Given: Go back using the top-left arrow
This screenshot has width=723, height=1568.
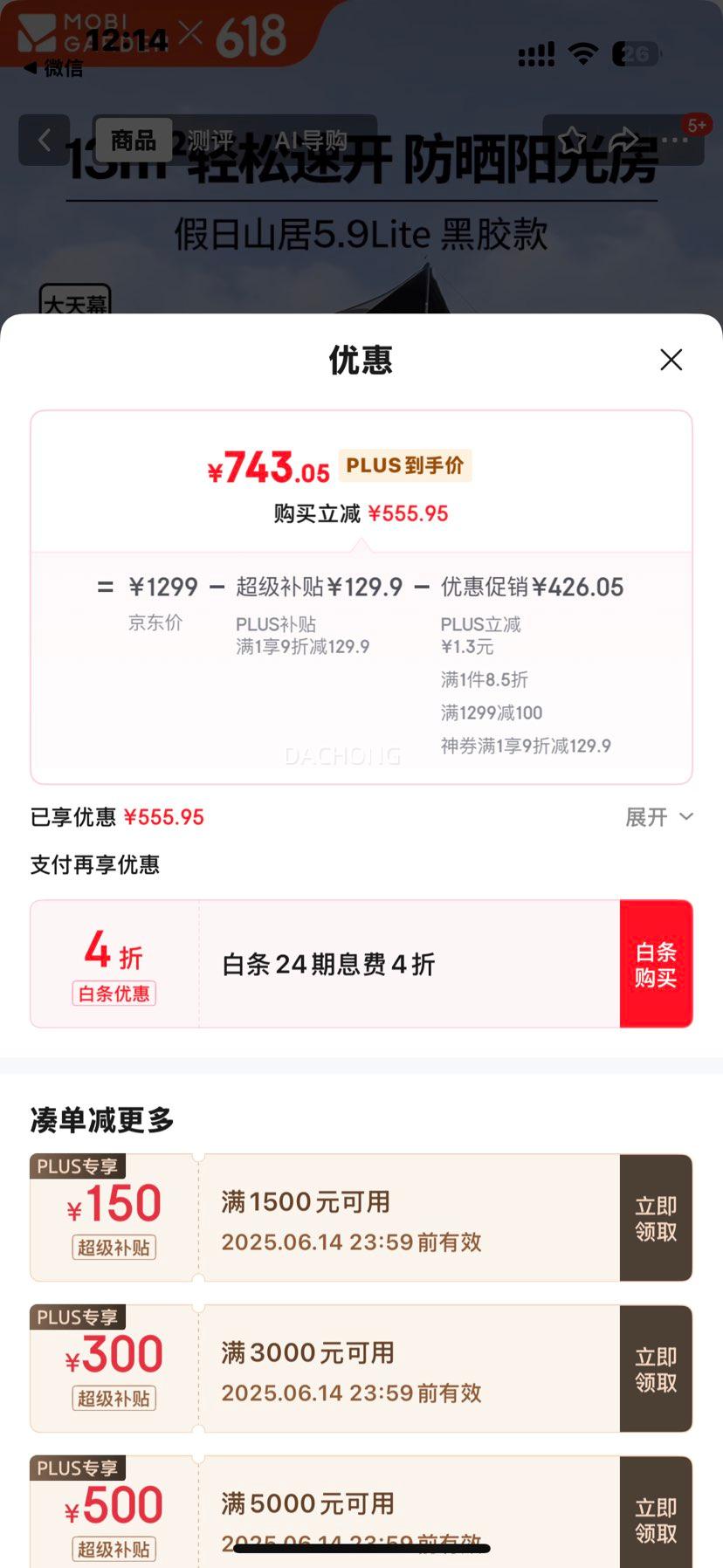Looking at the screenshot, I should pos(45,140).
